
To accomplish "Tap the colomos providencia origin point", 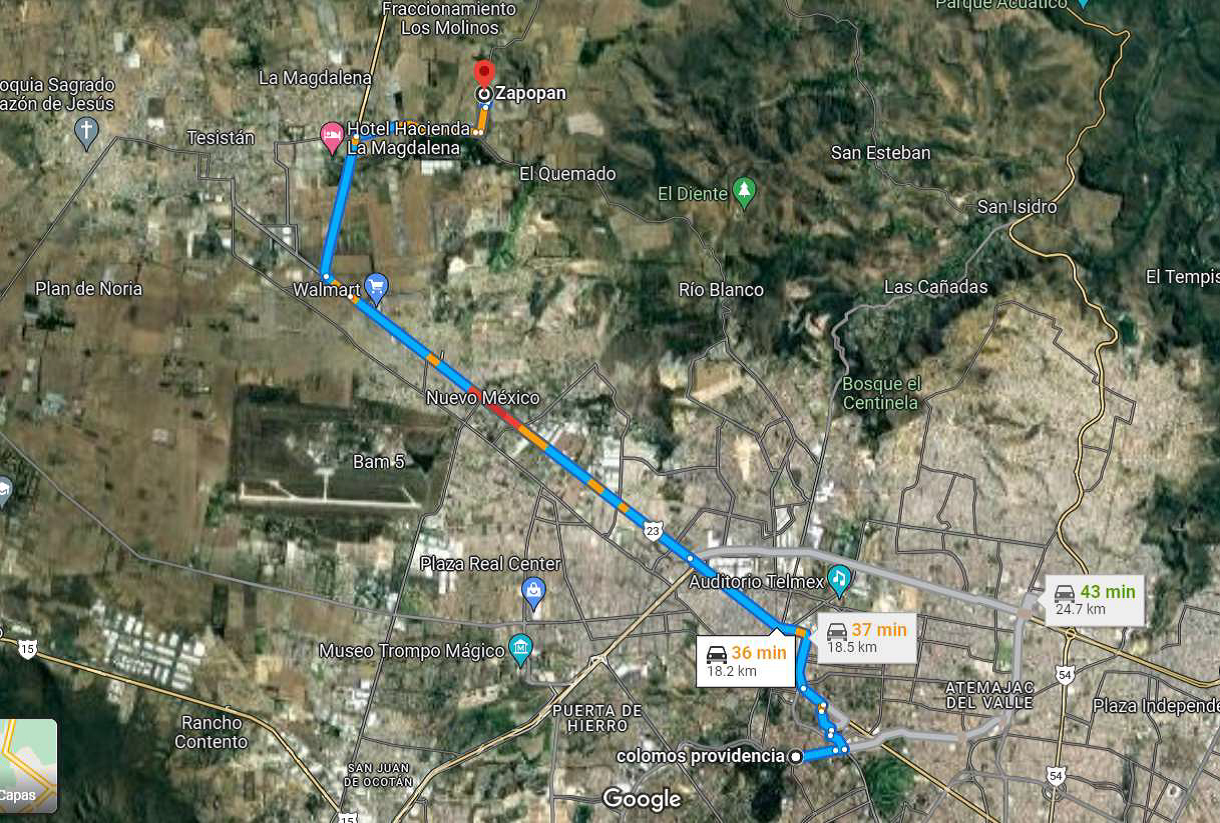I will click(795, 757).
